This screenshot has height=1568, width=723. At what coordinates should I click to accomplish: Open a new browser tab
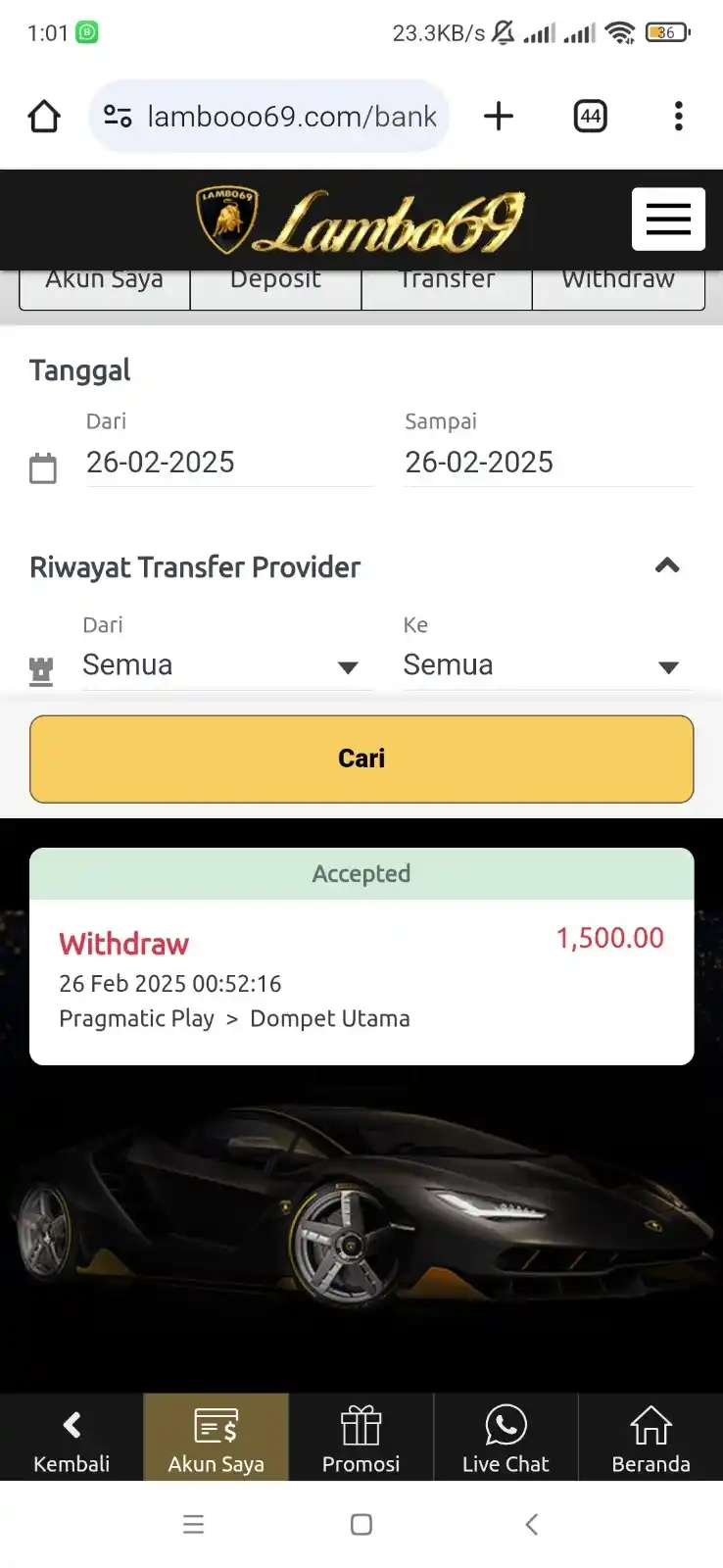[499, 117]
